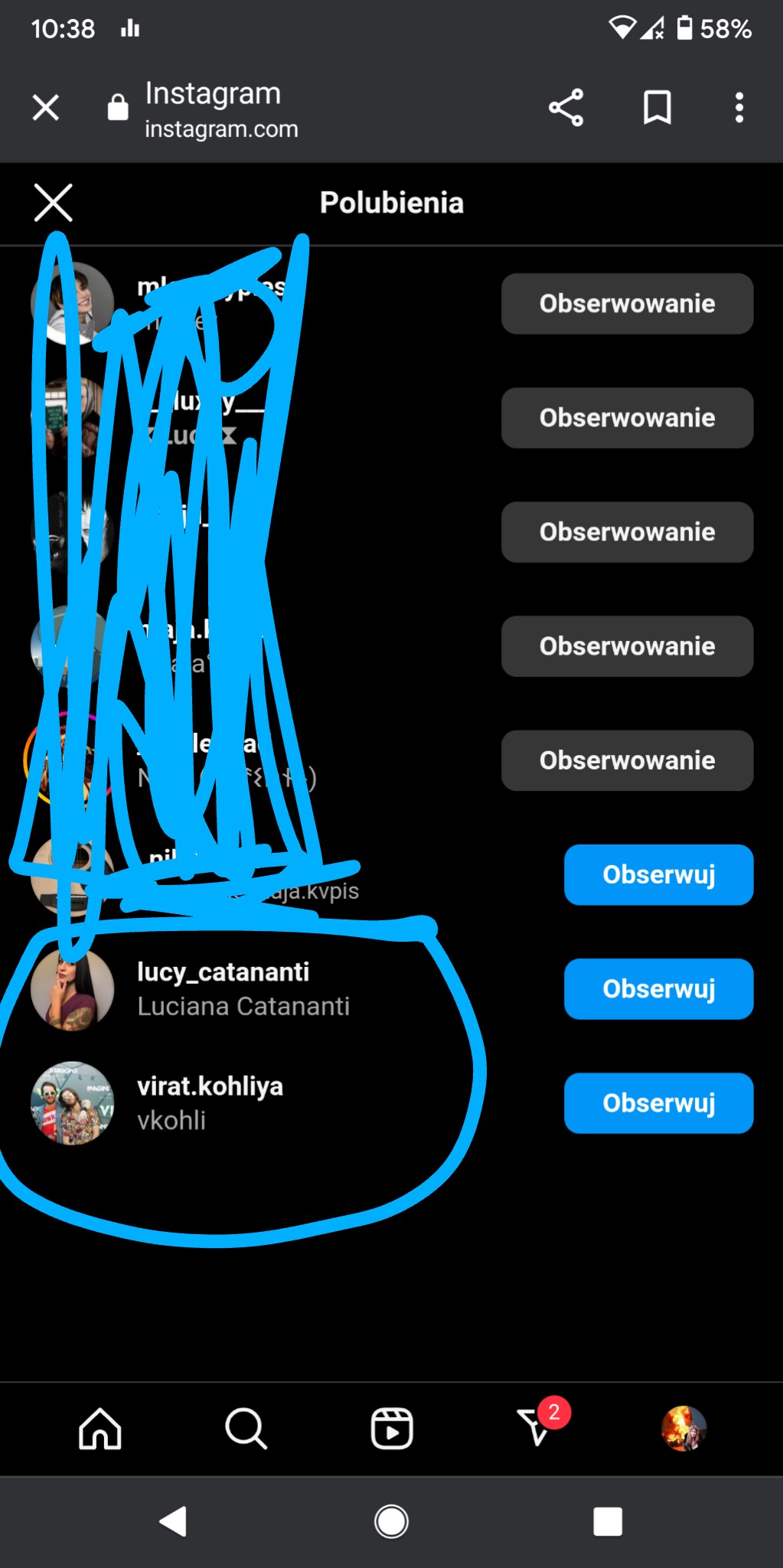Open virat.kohliya's profile

[210, 1086]
